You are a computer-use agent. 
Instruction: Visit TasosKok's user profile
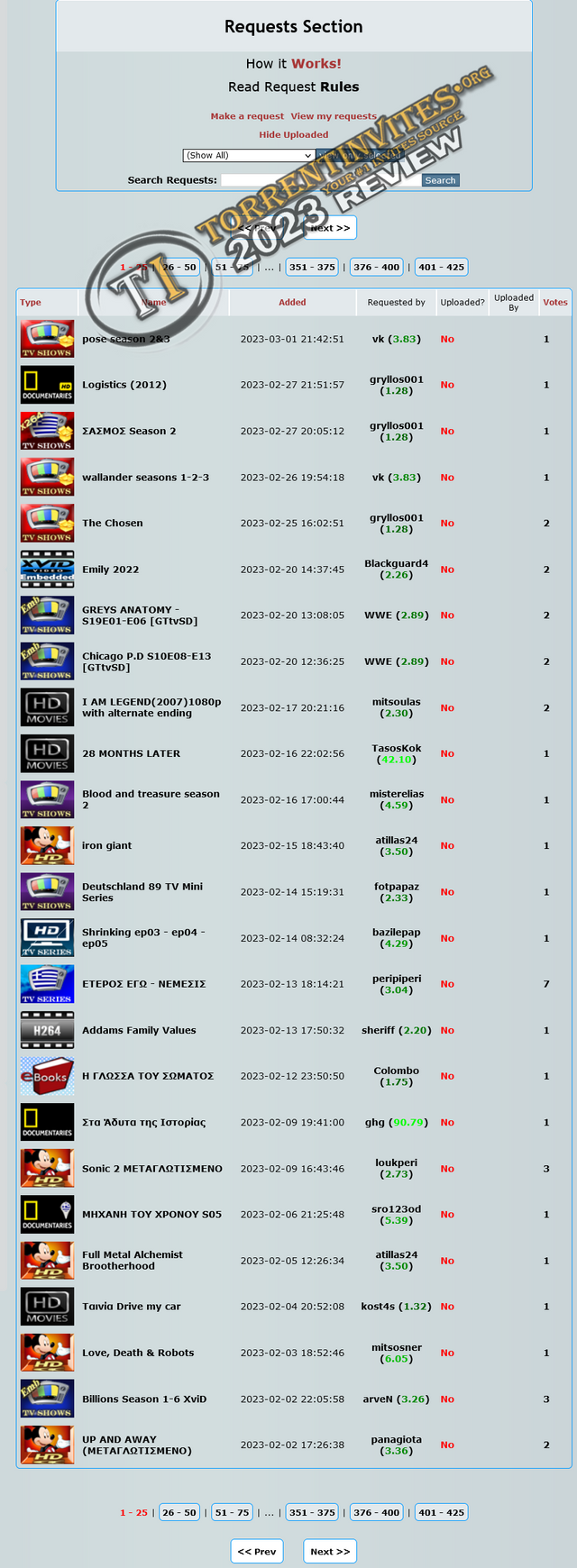[397, 748]
